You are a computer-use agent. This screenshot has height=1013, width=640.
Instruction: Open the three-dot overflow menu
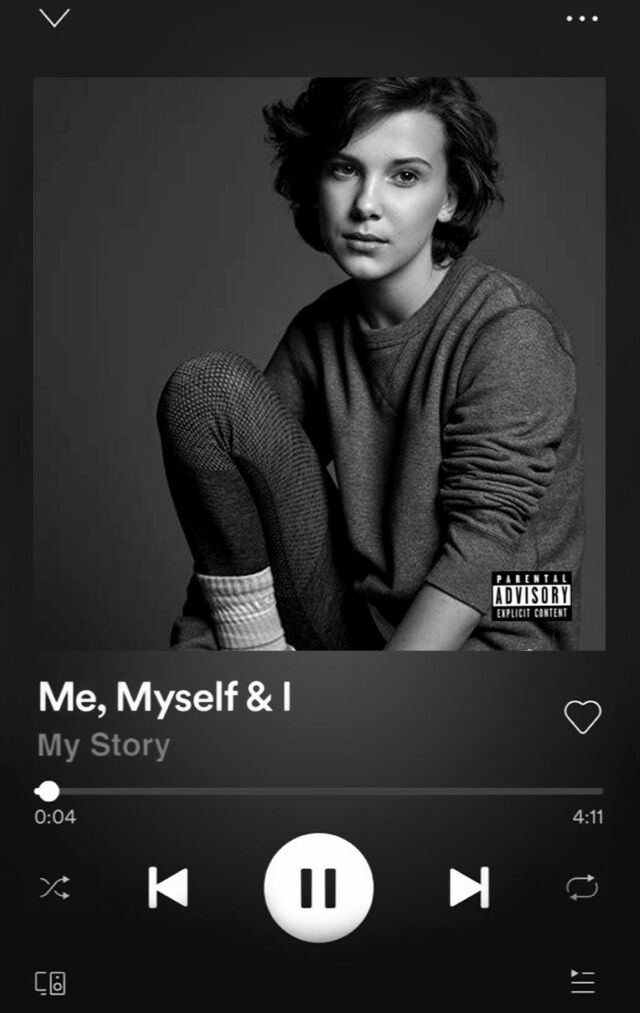(x=582, y=18)
